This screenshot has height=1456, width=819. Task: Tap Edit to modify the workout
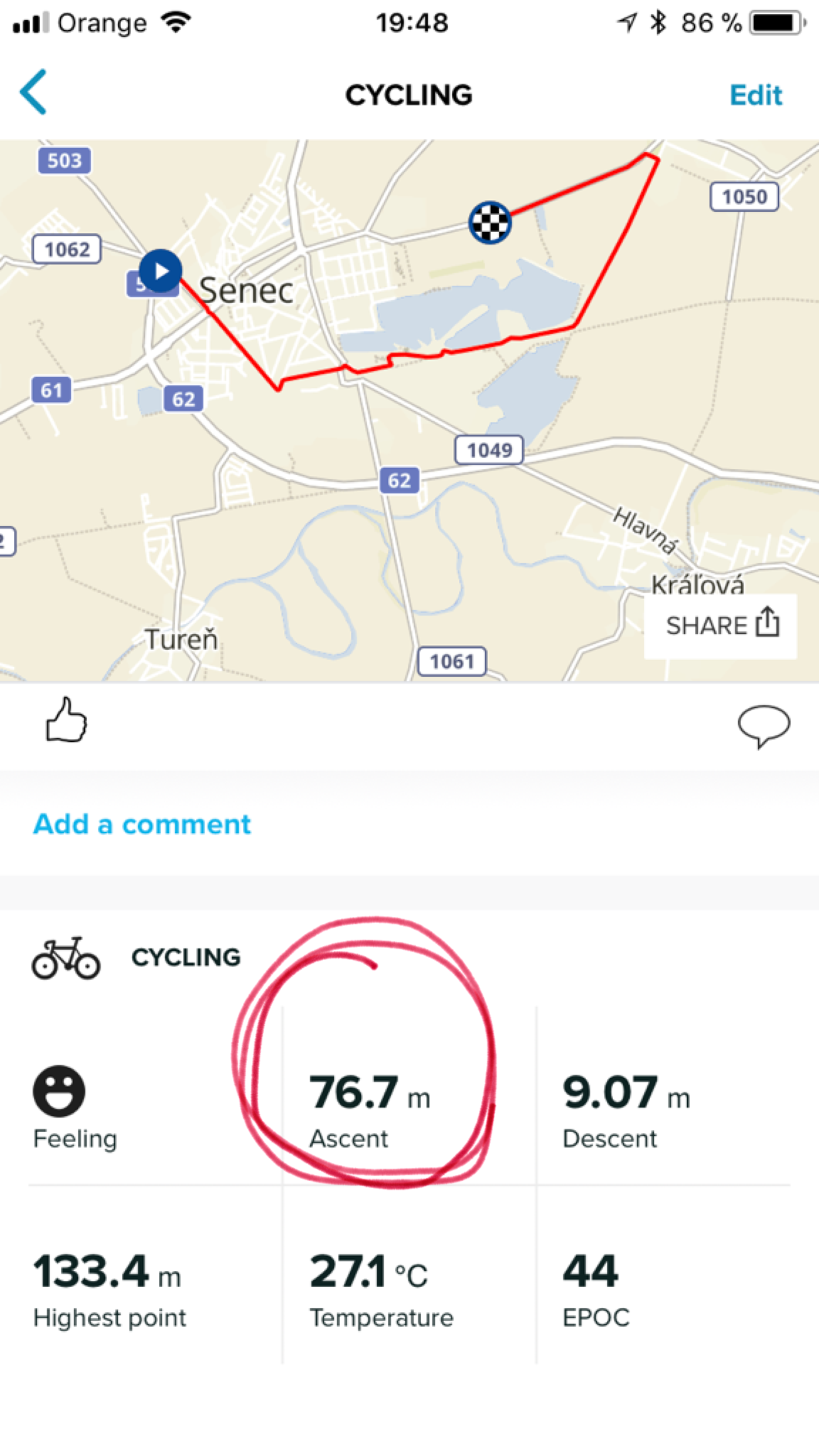click(x=756, y=95)
